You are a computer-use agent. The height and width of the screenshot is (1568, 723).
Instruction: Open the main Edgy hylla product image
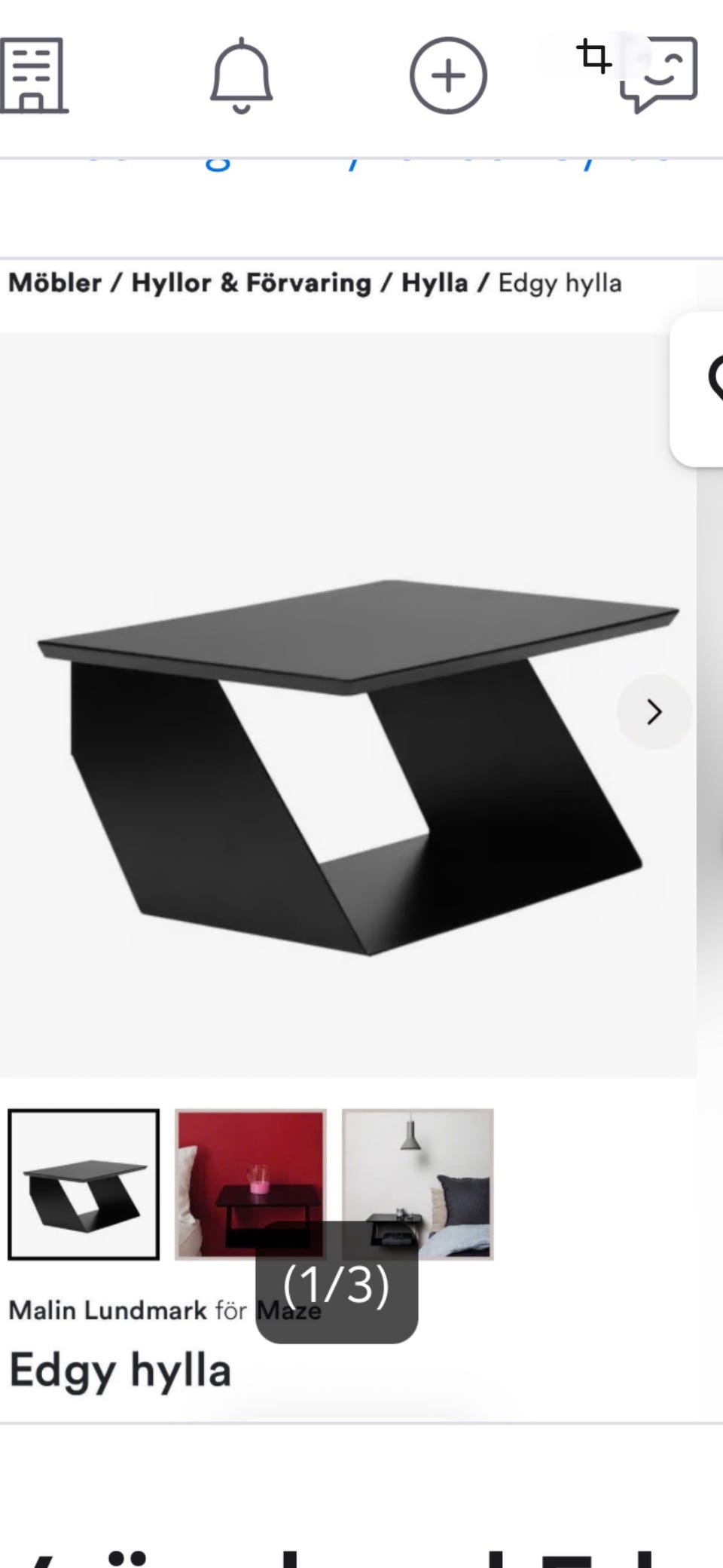tap(348, 705)
